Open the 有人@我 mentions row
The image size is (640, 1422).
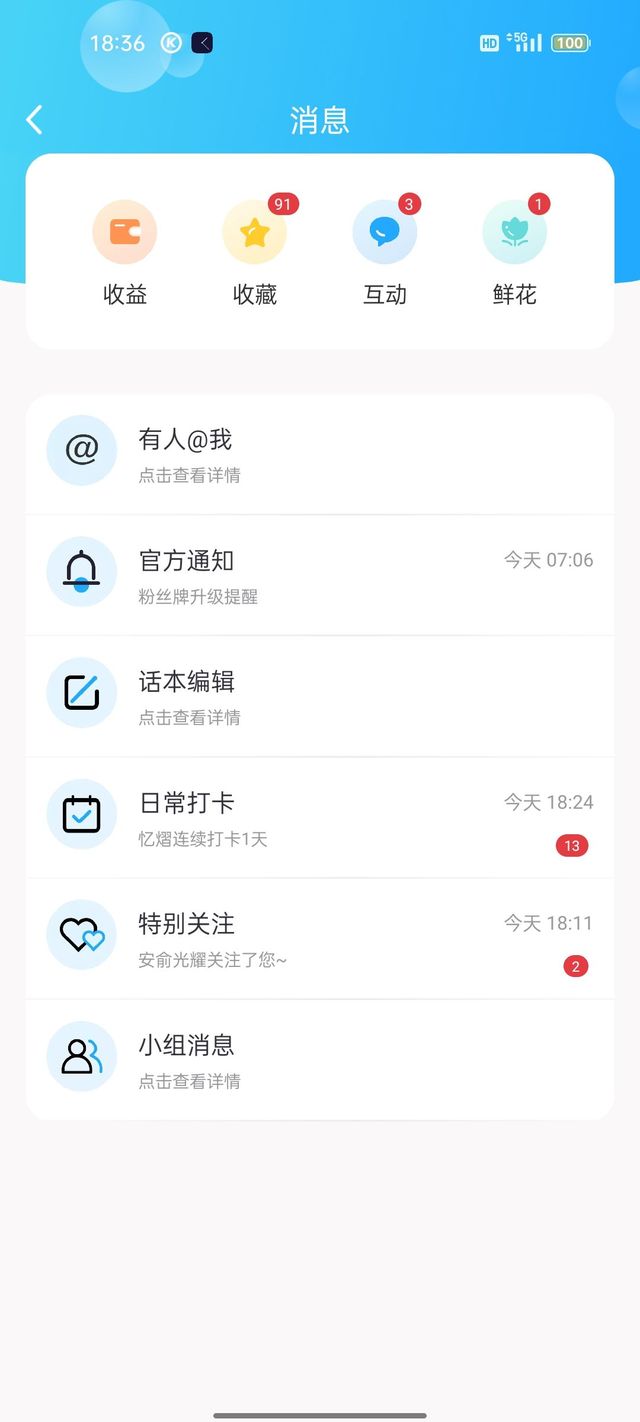pyautogui.click(x=320, y=454)
